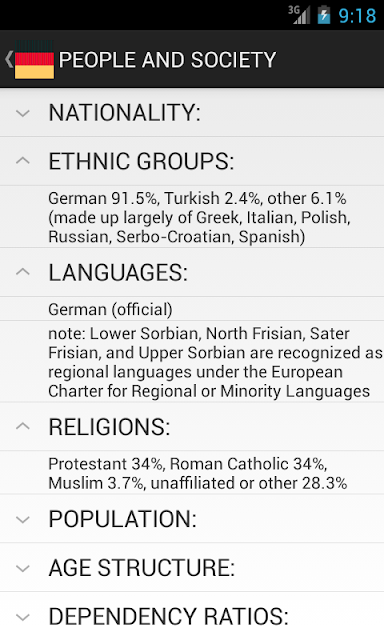Expand the Population section
This screenshot has width=384, height=640.
192,519
